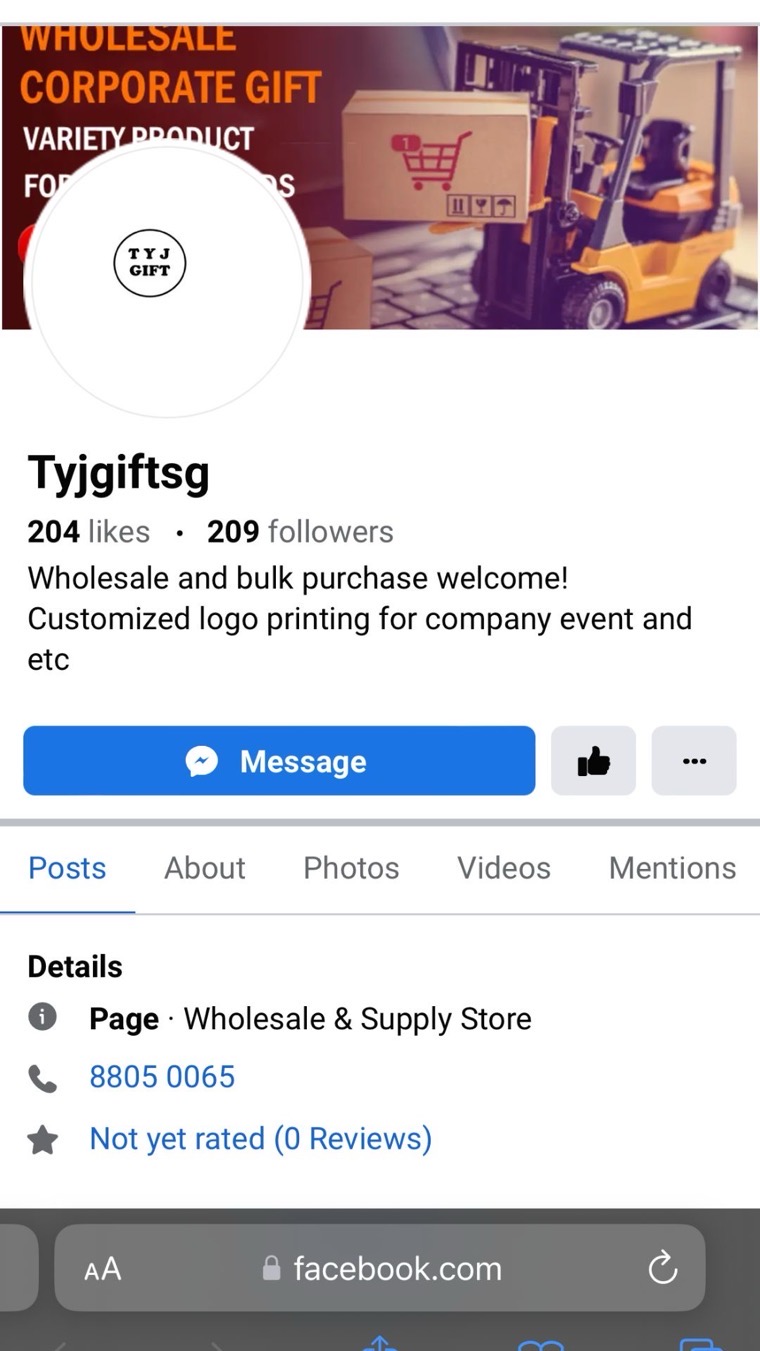Open the AA text size menu
Image resolution: width=760 pixels, height=1351 pixels.
click(103, 1269)
